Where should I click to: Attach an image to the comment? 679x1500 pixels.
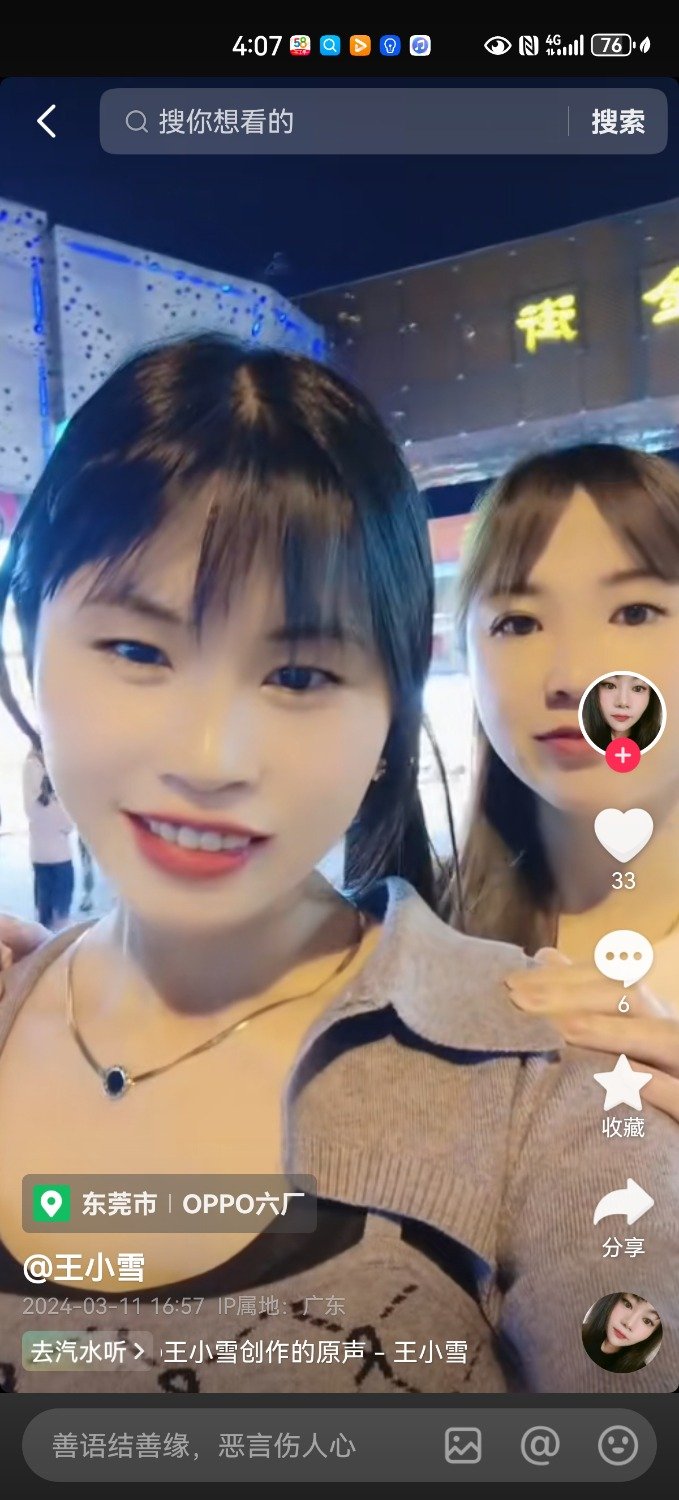click(463, 1445)
